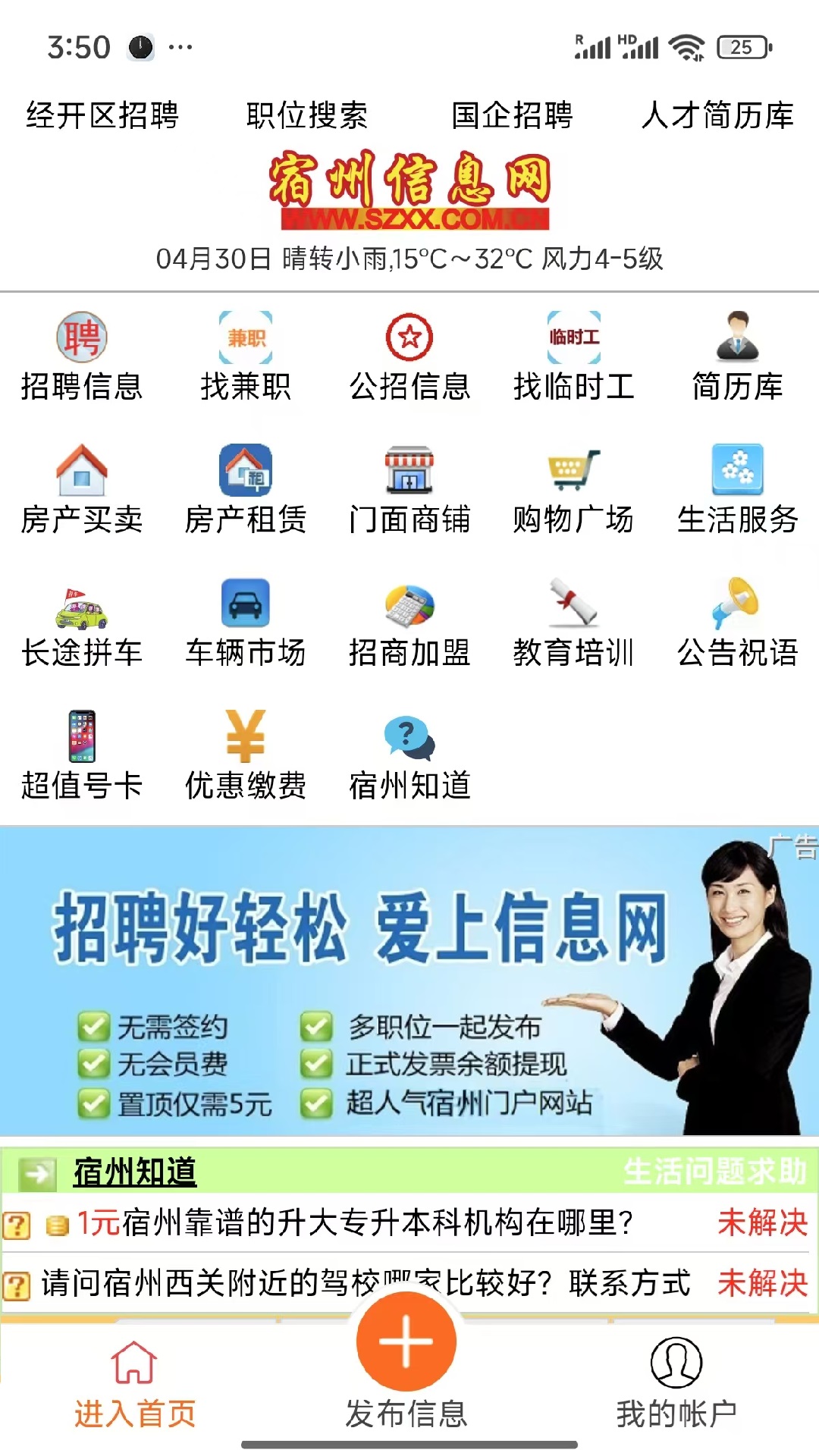Tap 找临时工 temp work category

click(573, 356)
